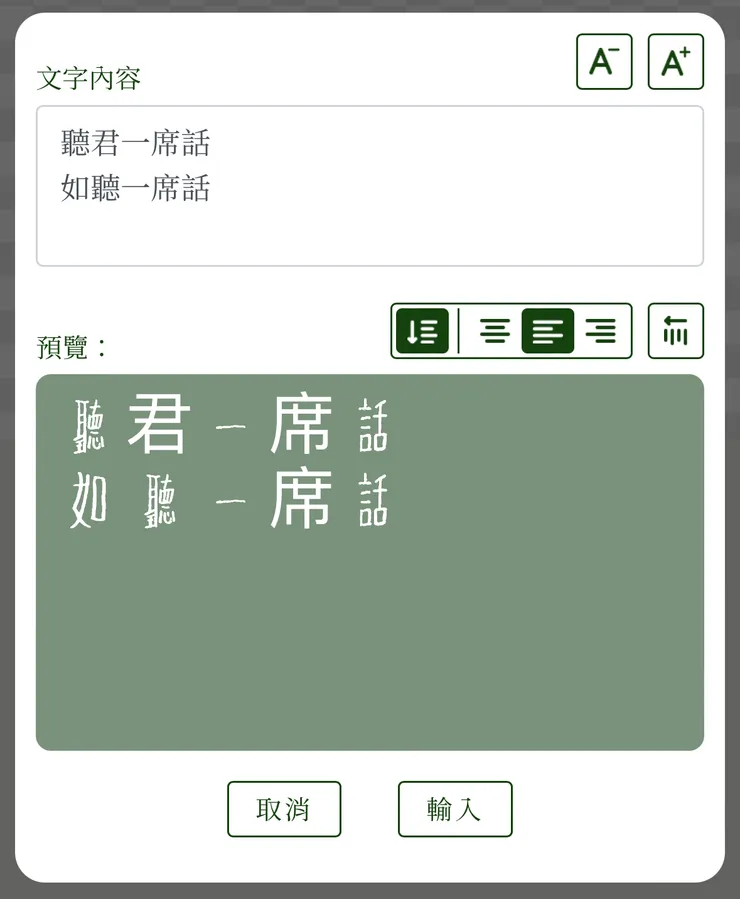Toggle the downward flow direction button
This screenshot has height=899, width=740.
coord(421,331)
